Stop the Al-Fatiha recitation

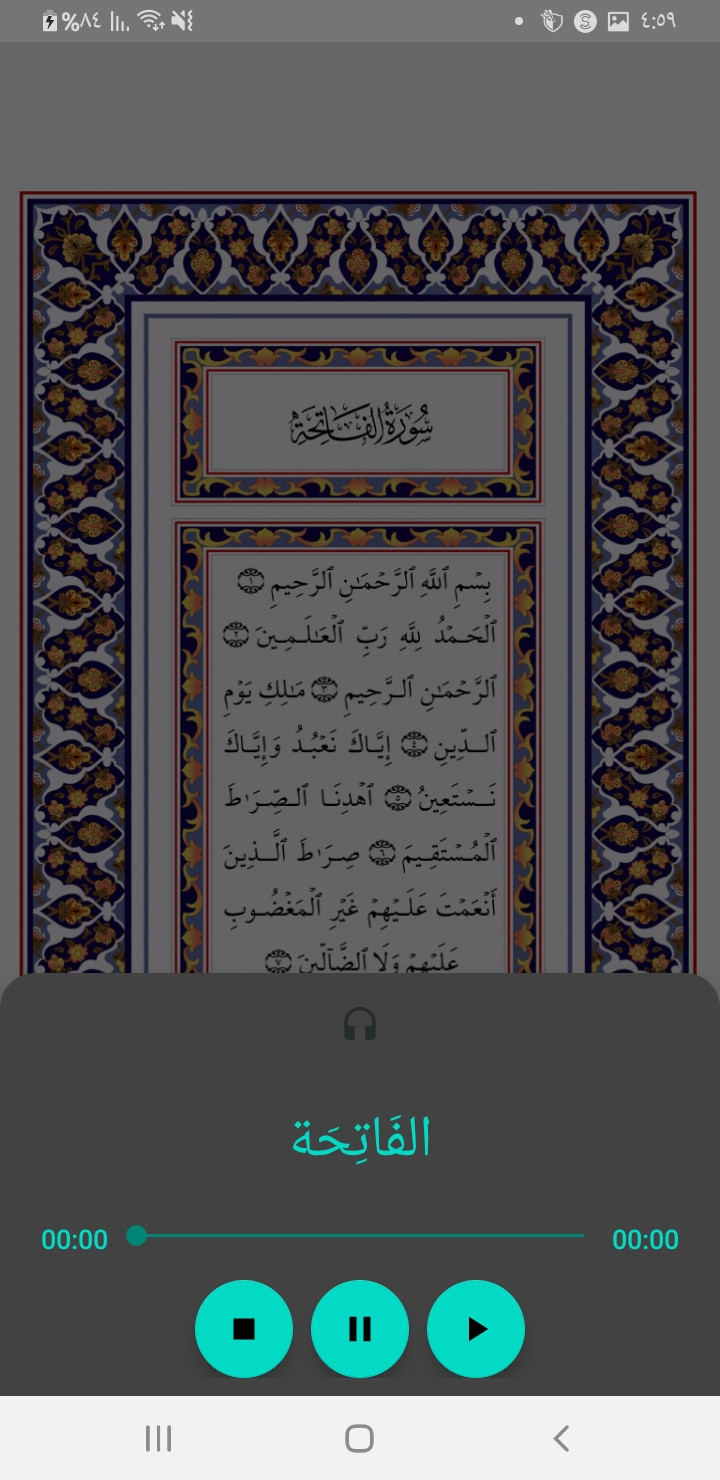[x=244, y=1329]
